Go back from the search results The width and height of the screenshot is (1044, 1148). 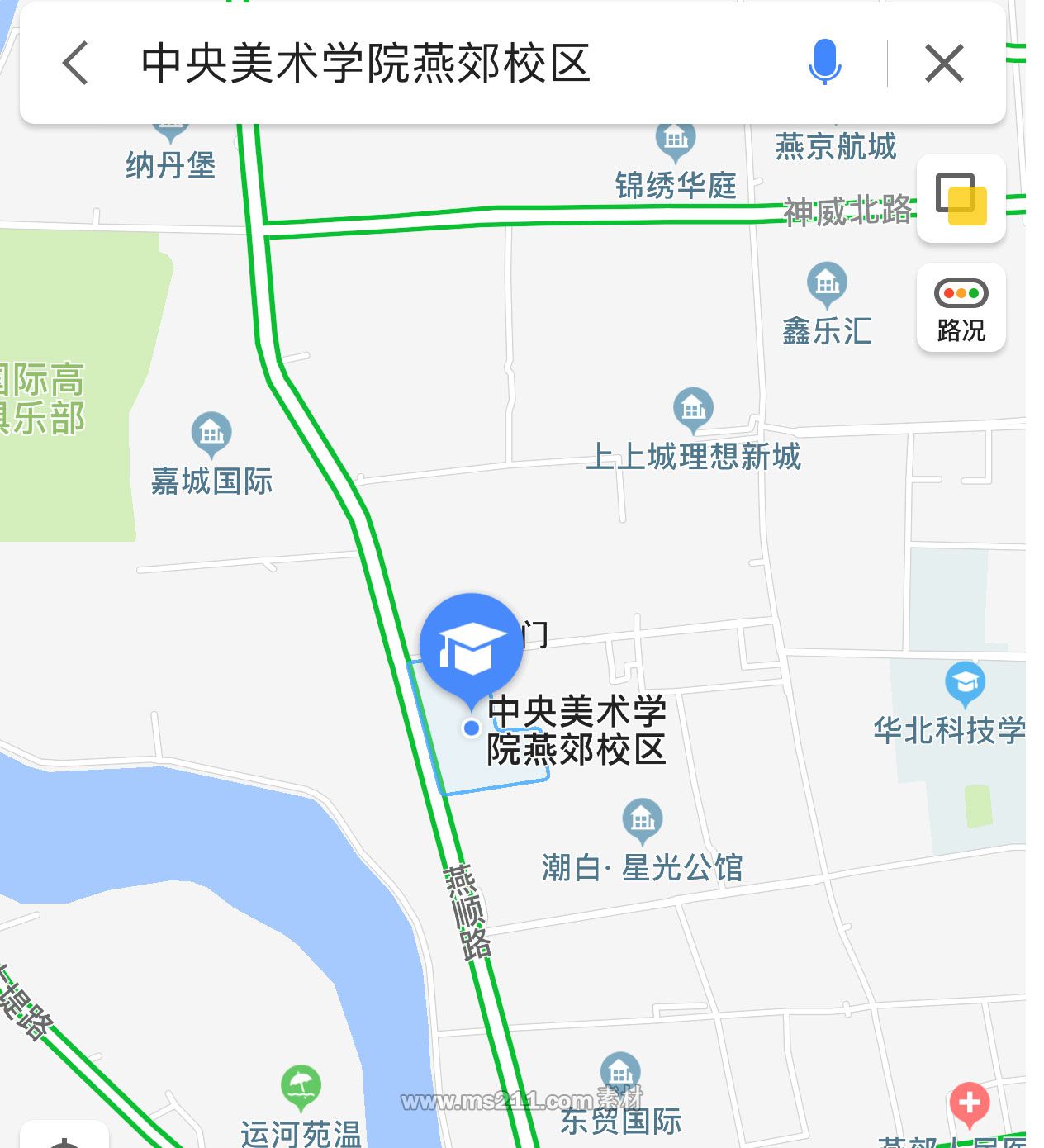click(75, 64)
